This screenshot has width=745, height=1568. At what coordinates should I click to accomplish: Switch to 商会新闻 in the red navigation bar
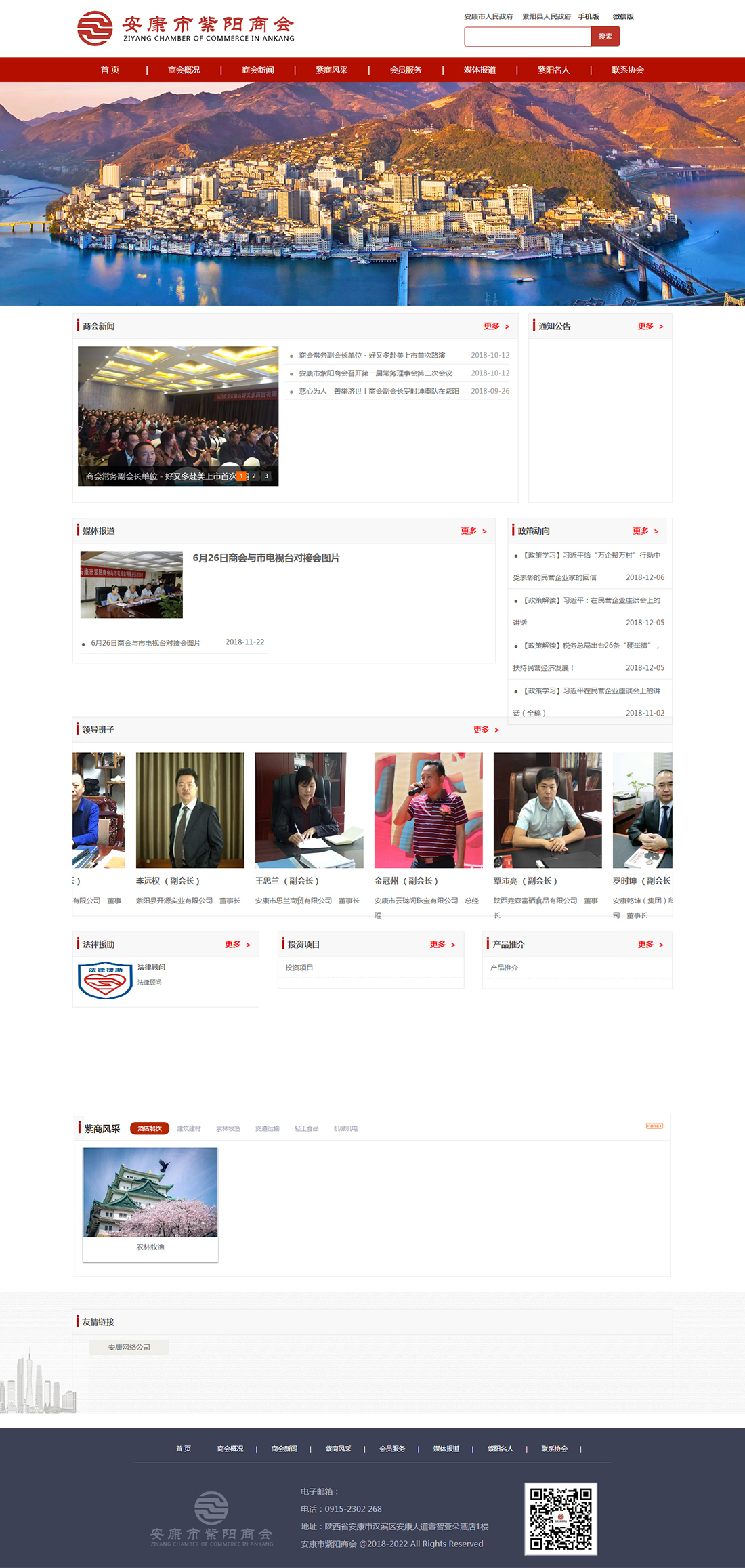click(x=257, y=70)
